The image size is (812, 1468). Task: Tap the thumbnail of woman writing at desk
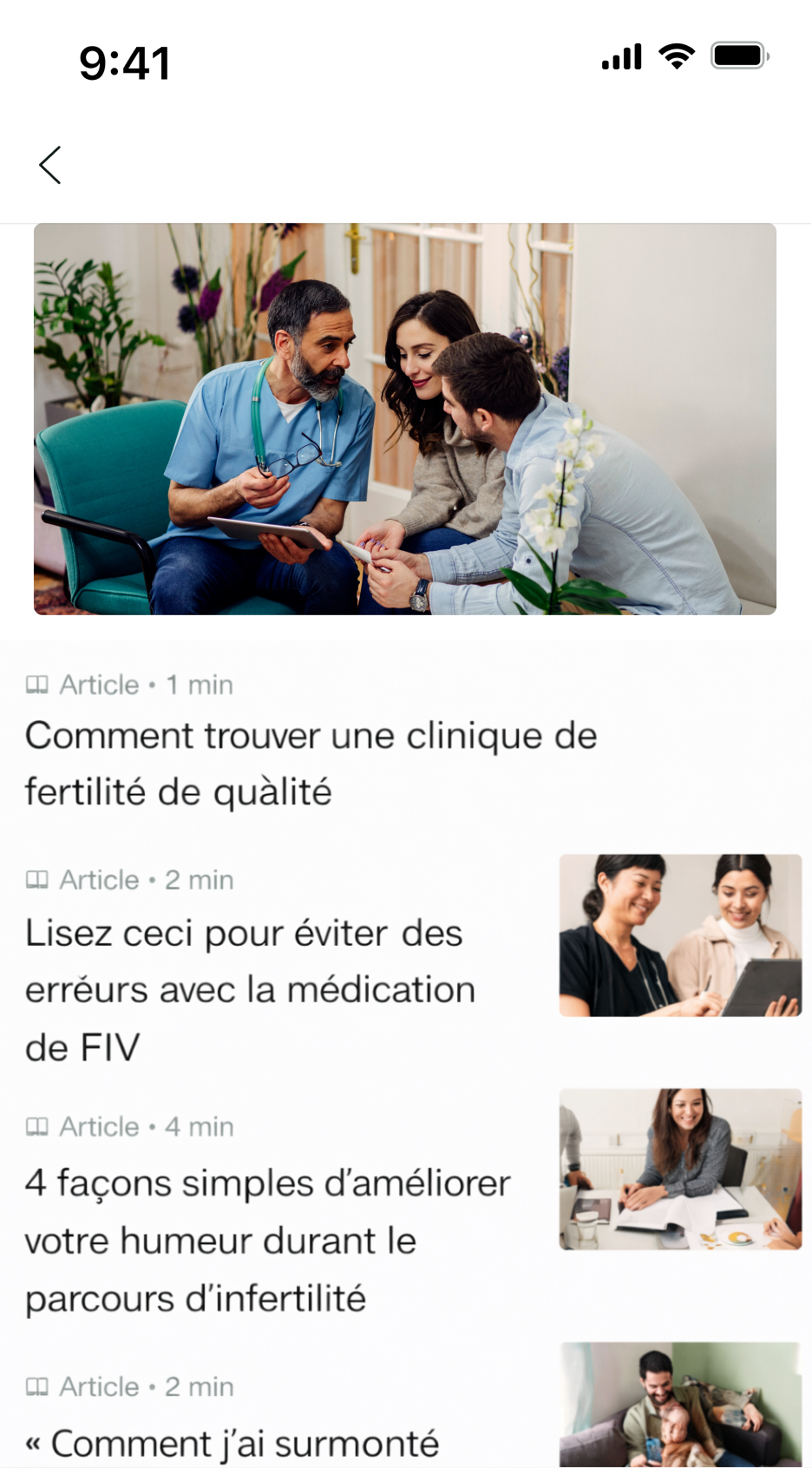(x=680, y=1170)
